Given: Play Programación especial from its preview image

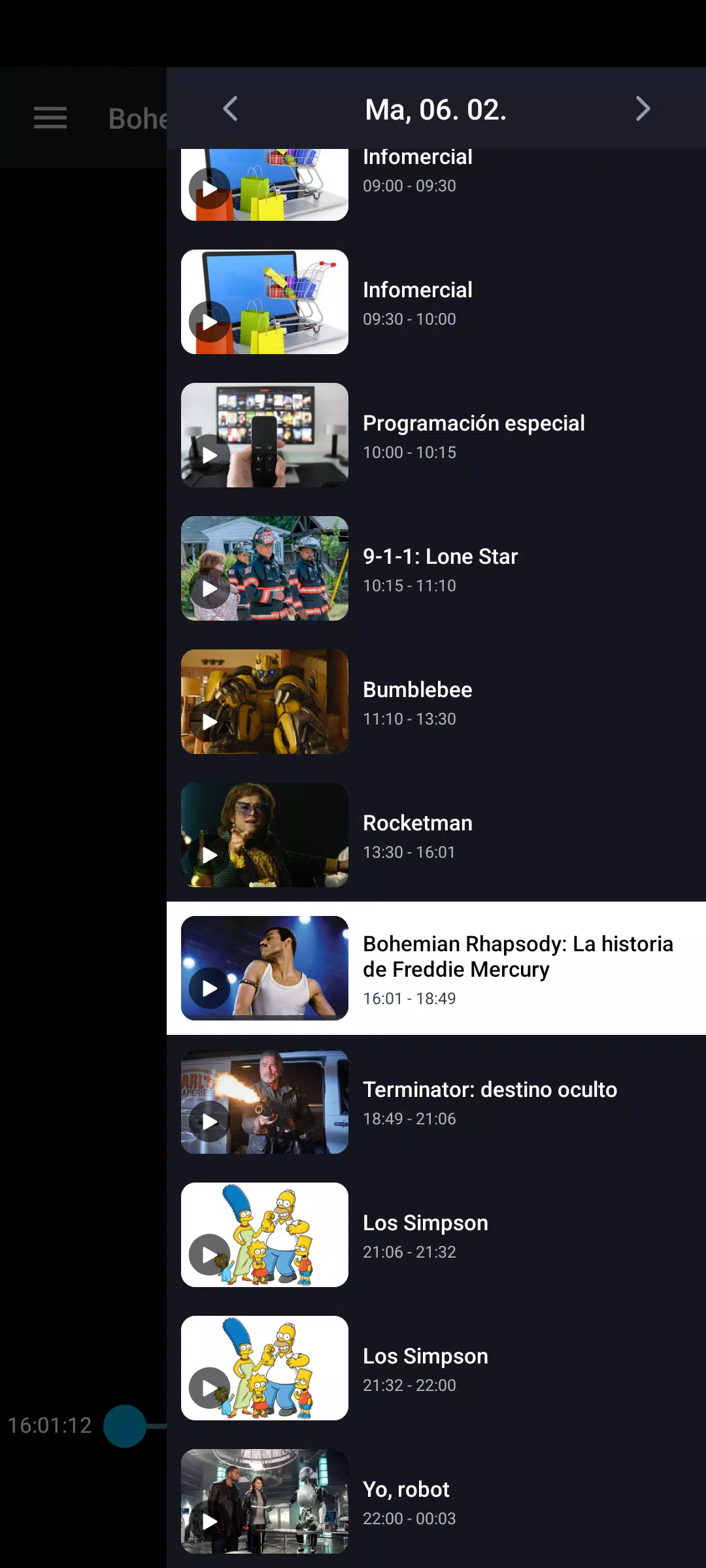Looking at the screenshot, I should (x=265, y=434).
